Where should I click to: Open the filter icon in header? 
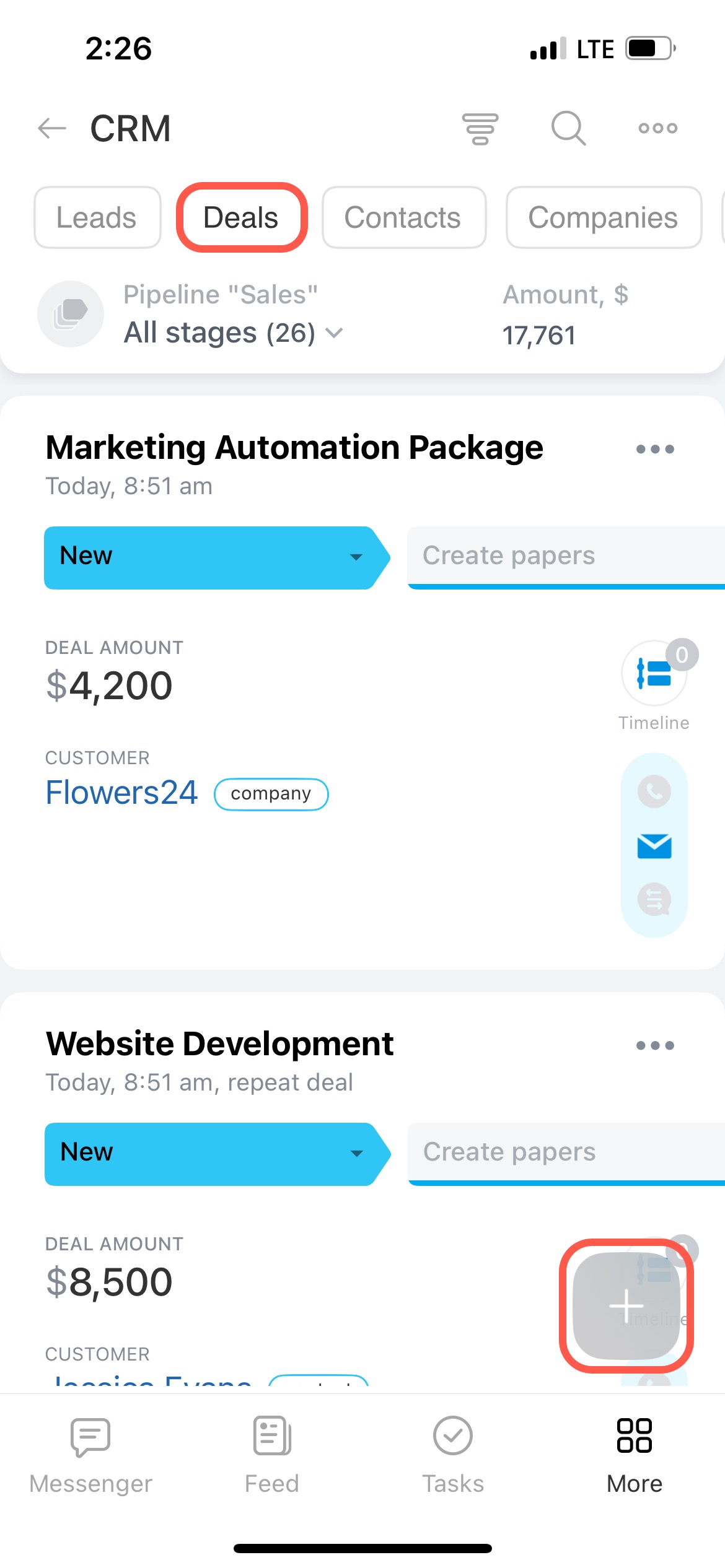[x=480, y=128]
